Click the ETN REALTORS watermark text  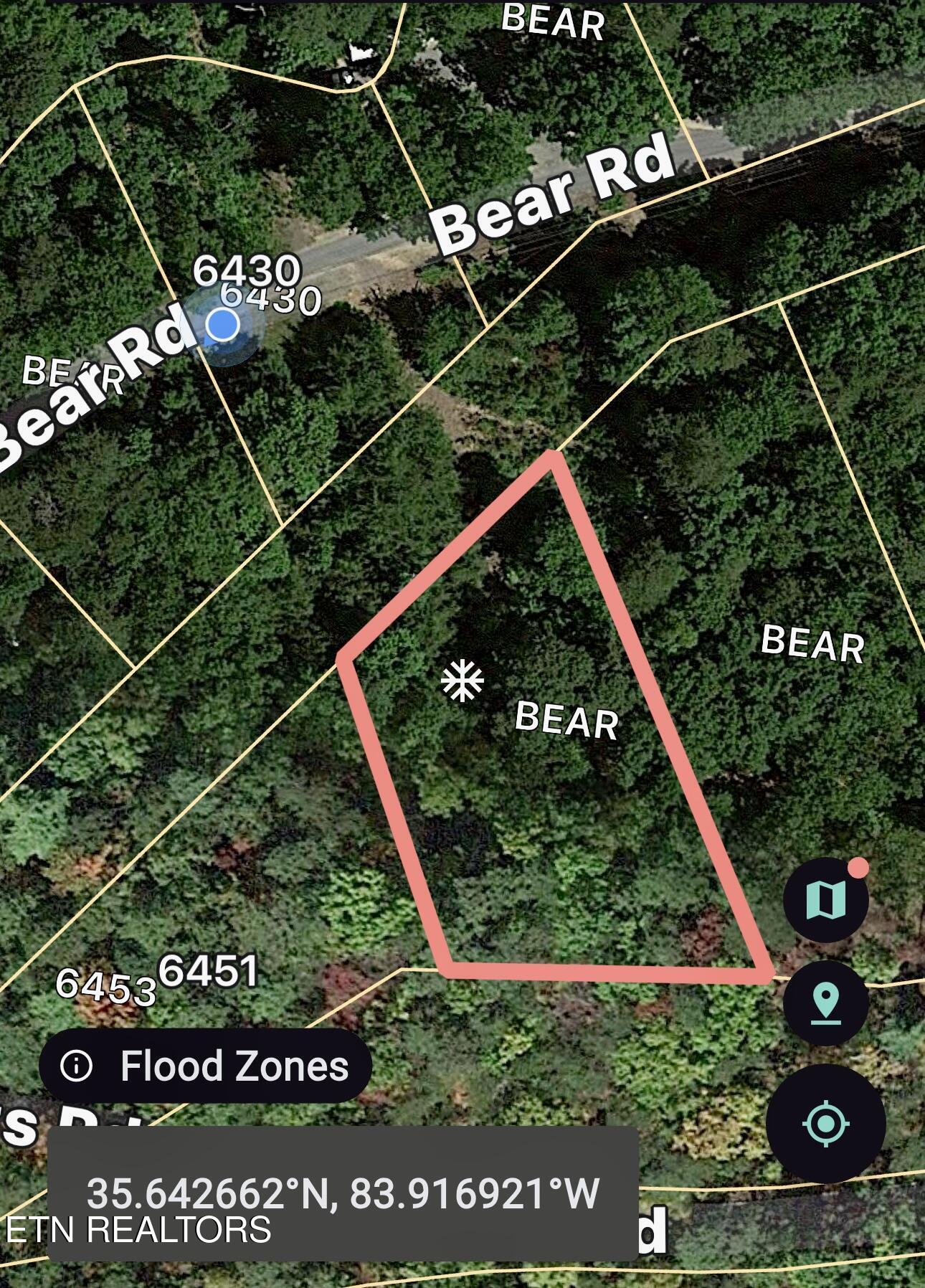(x=138, y=1228)
